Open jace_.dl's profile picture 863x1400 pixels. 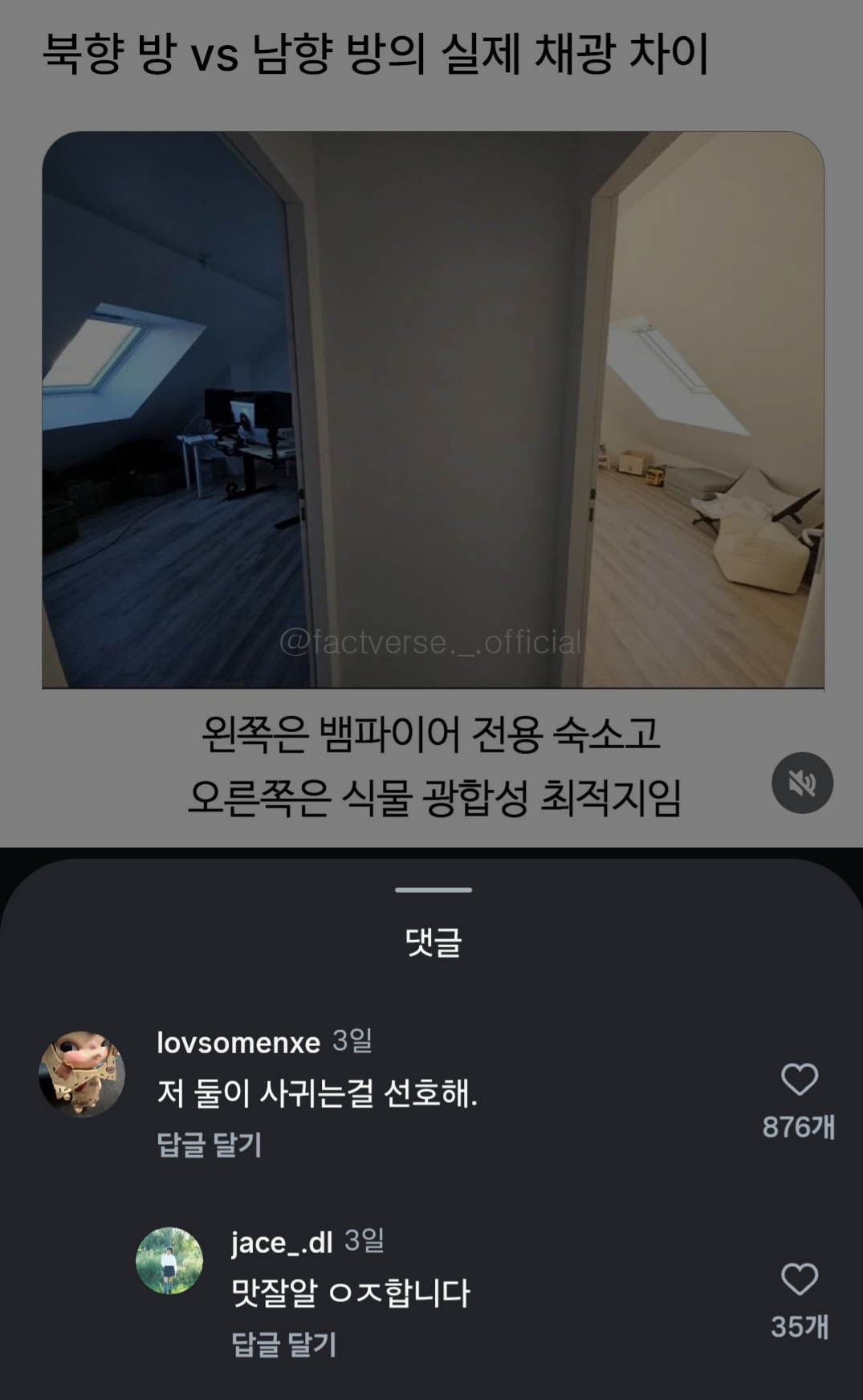click(x=169, y=1260)
